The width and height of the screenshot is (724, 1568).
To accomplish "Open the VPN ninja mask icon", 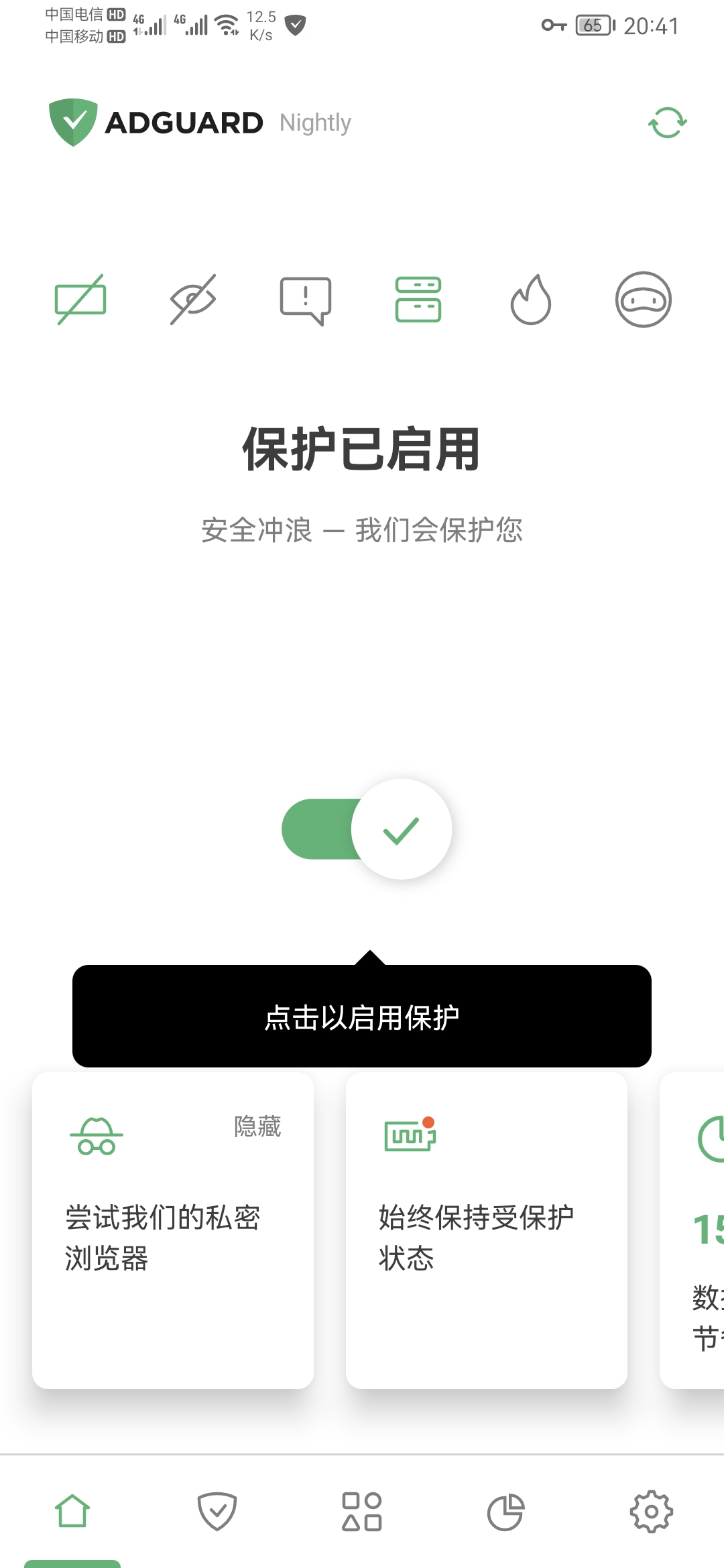I will (x=644, y=300).
